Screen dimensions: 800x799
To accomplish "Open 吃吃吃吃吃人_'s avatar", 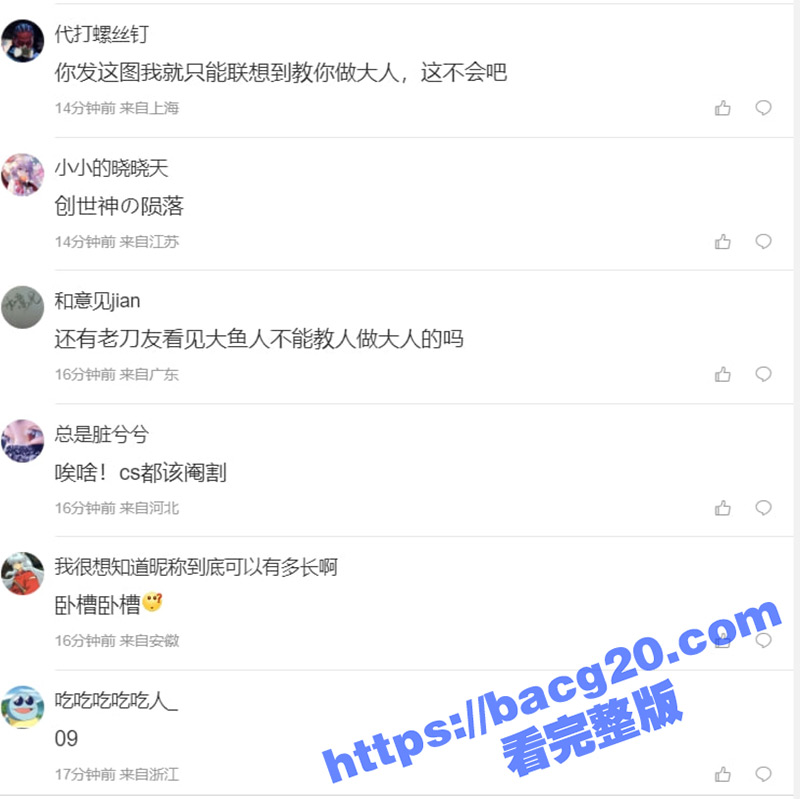I will coord(23,707).
